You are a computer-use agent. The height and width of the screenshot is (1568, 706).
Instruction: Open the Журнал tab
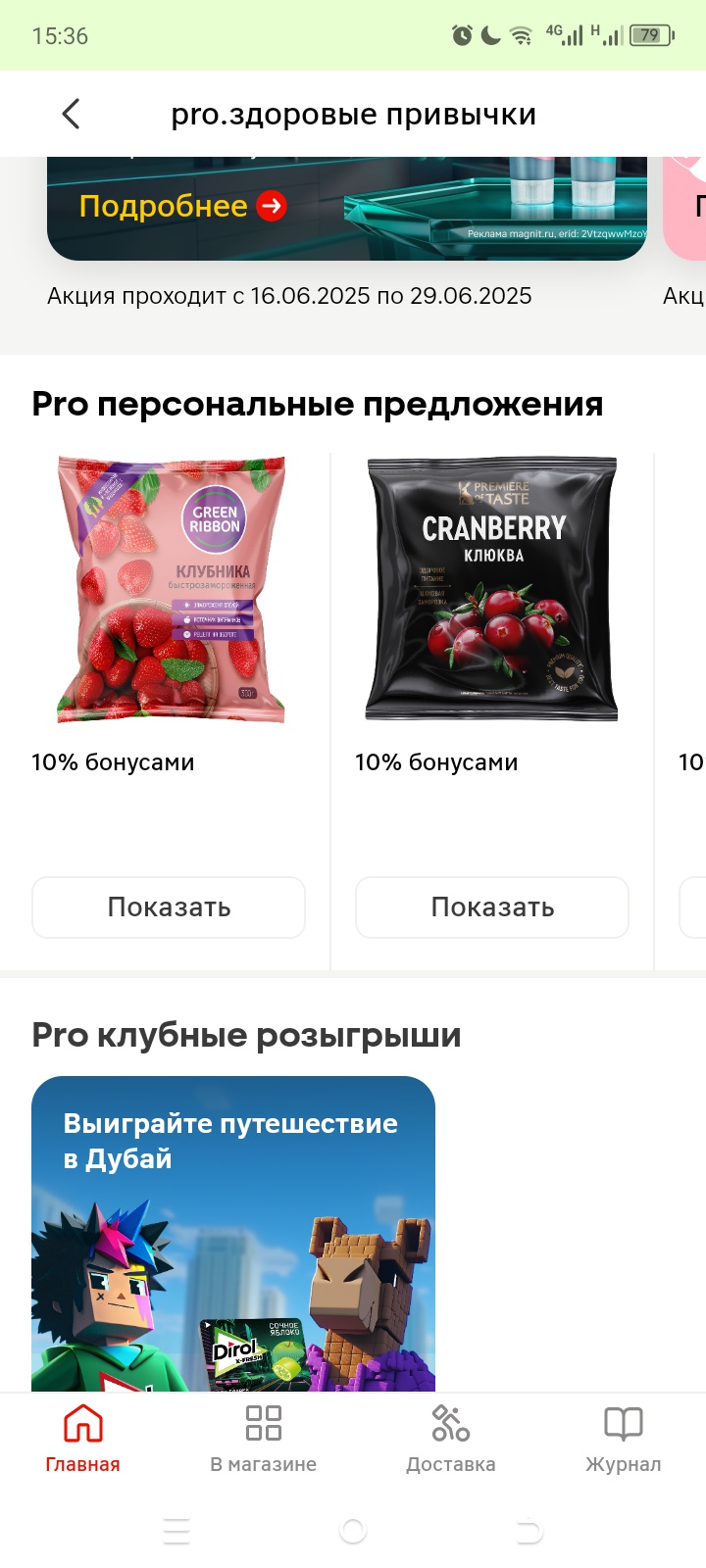coord(623,1438)
